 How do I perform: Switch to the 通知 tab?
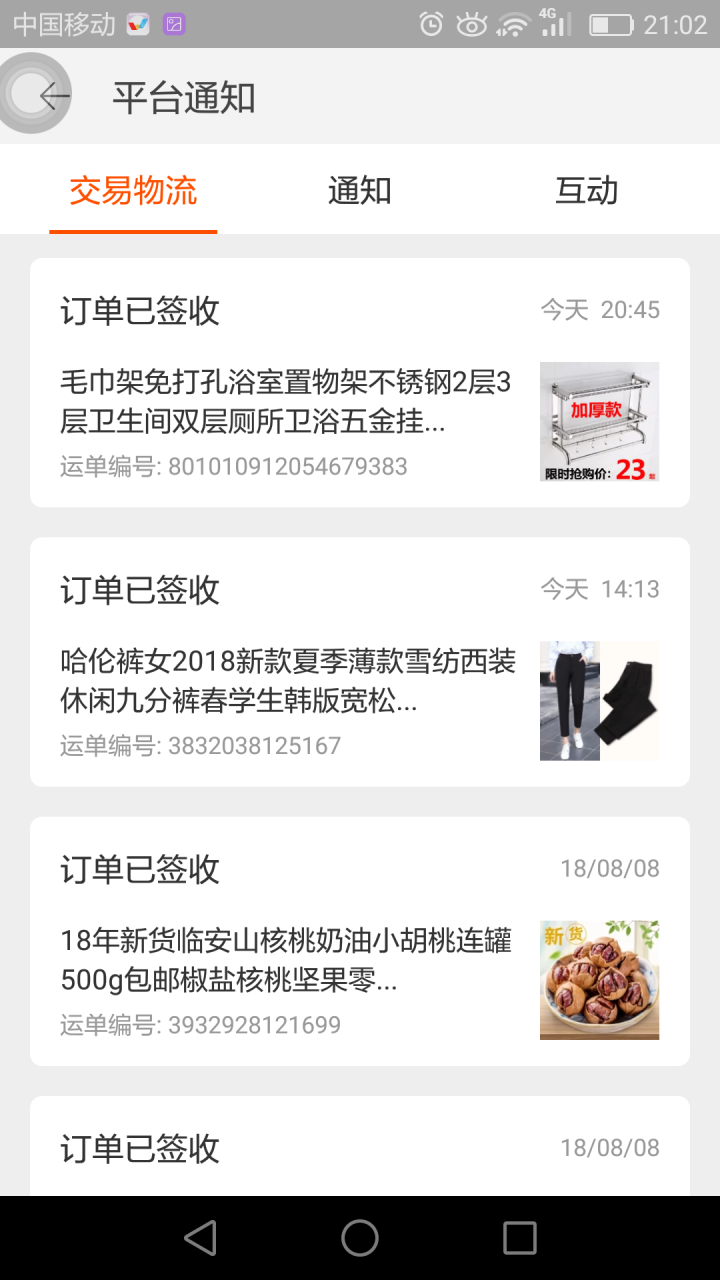pyautogui.click(x=359, y=190)
